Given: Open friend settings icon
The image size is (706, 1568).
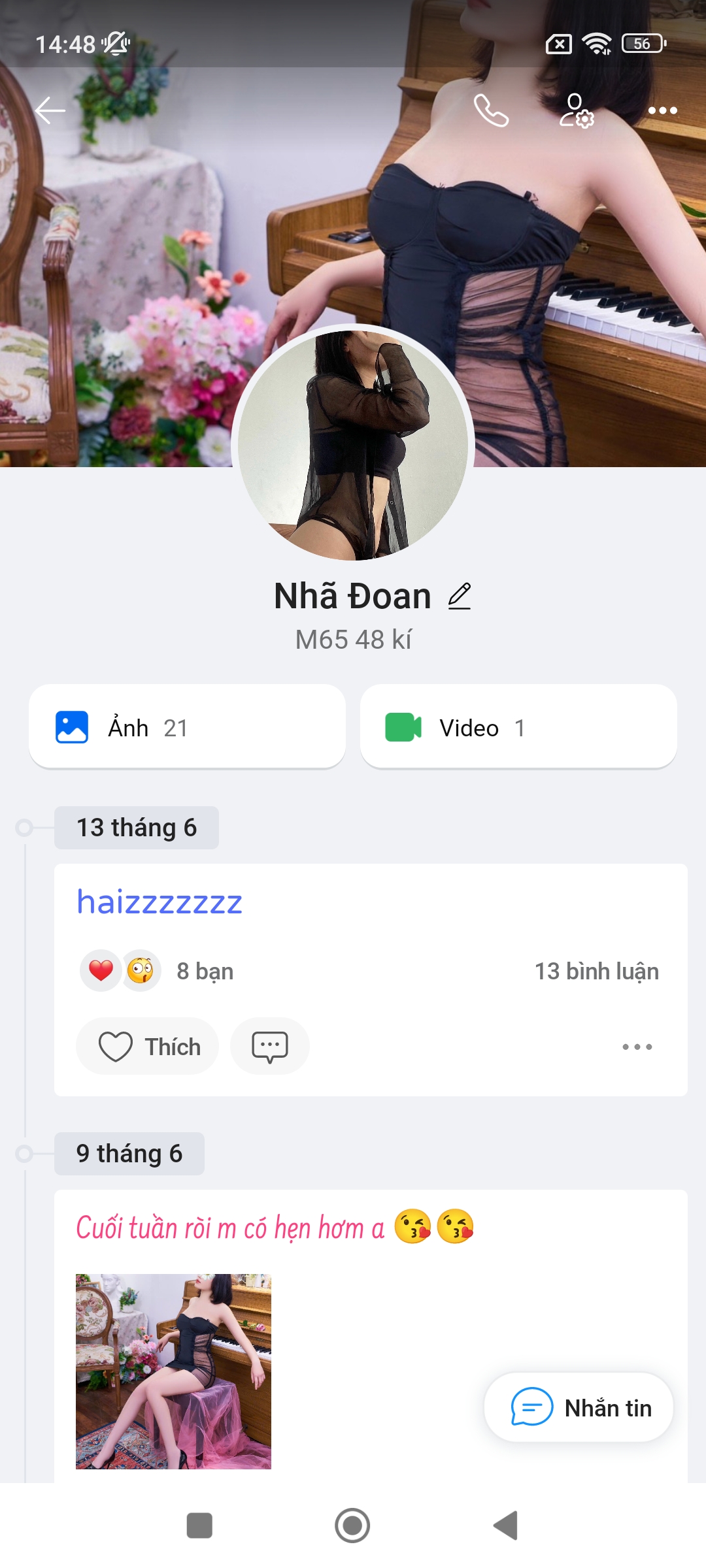Looking at the screenshot, I should click(x=577, y=110).
